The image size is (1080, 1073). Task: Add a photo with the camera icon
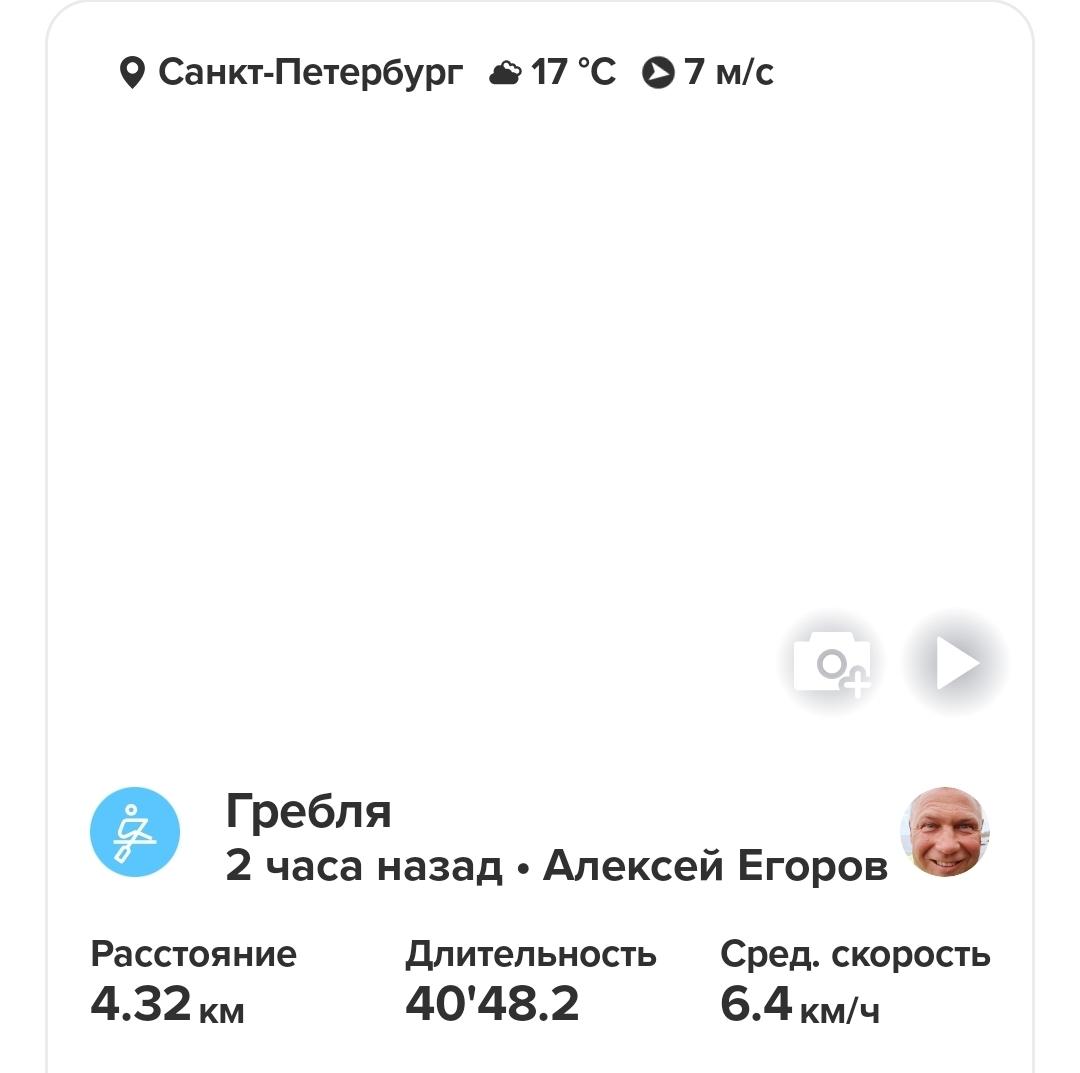[x=831, y=663]
